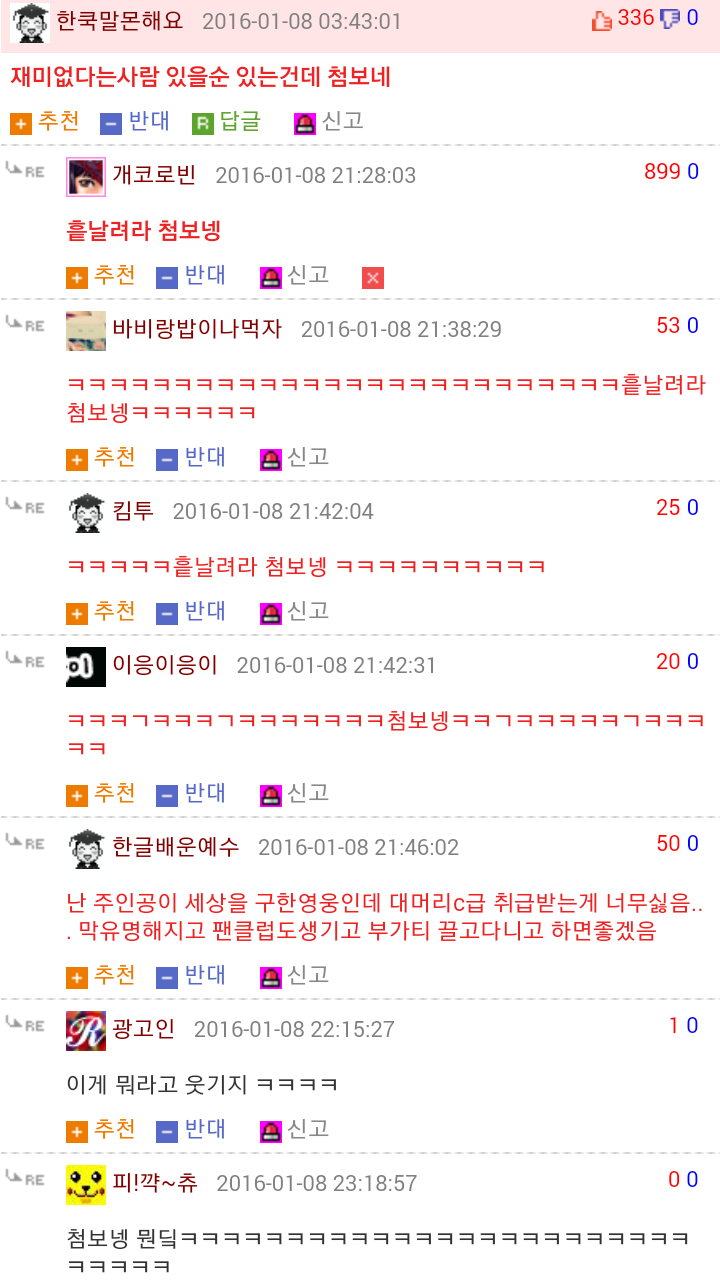The image size is (720, 1280).
Task: Tap 반대 on 한국말몬해요's comment
Action: click(135, 122)
